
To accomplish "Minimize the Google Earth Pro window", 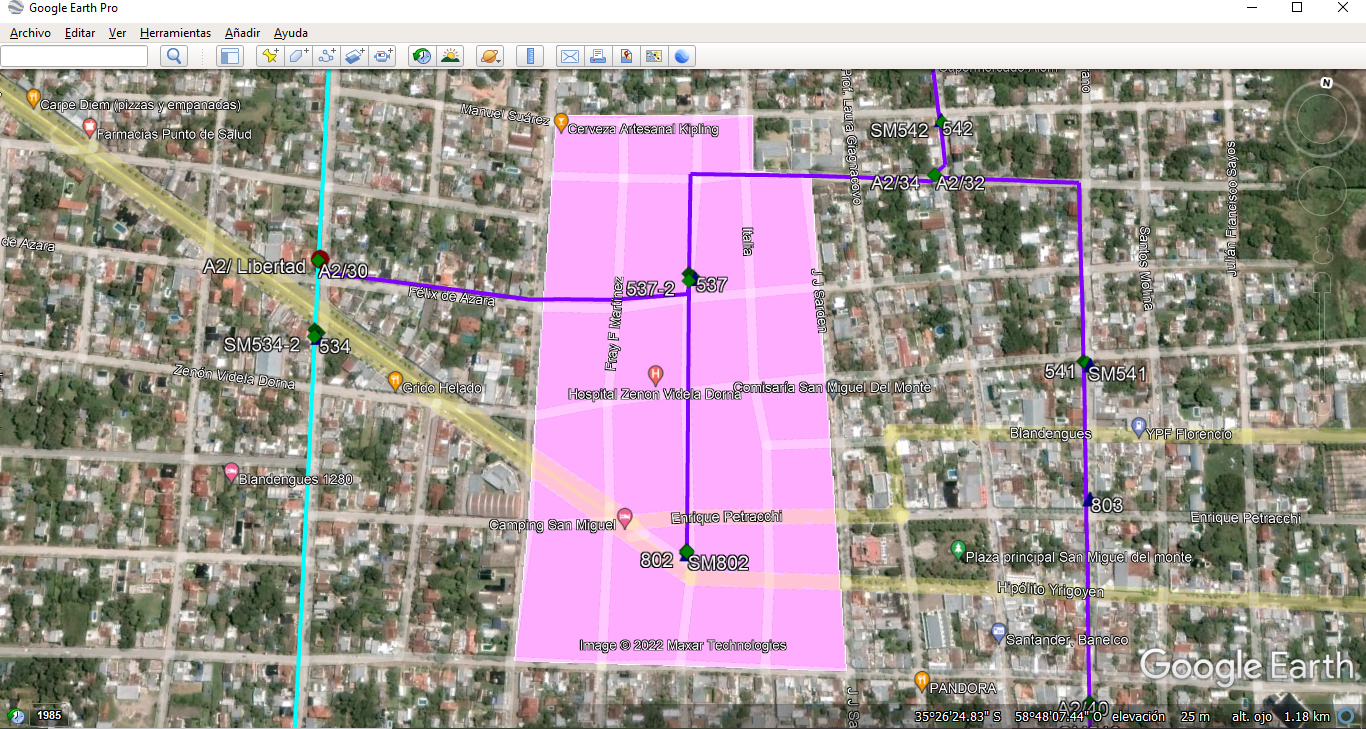I will [1251, 8].
